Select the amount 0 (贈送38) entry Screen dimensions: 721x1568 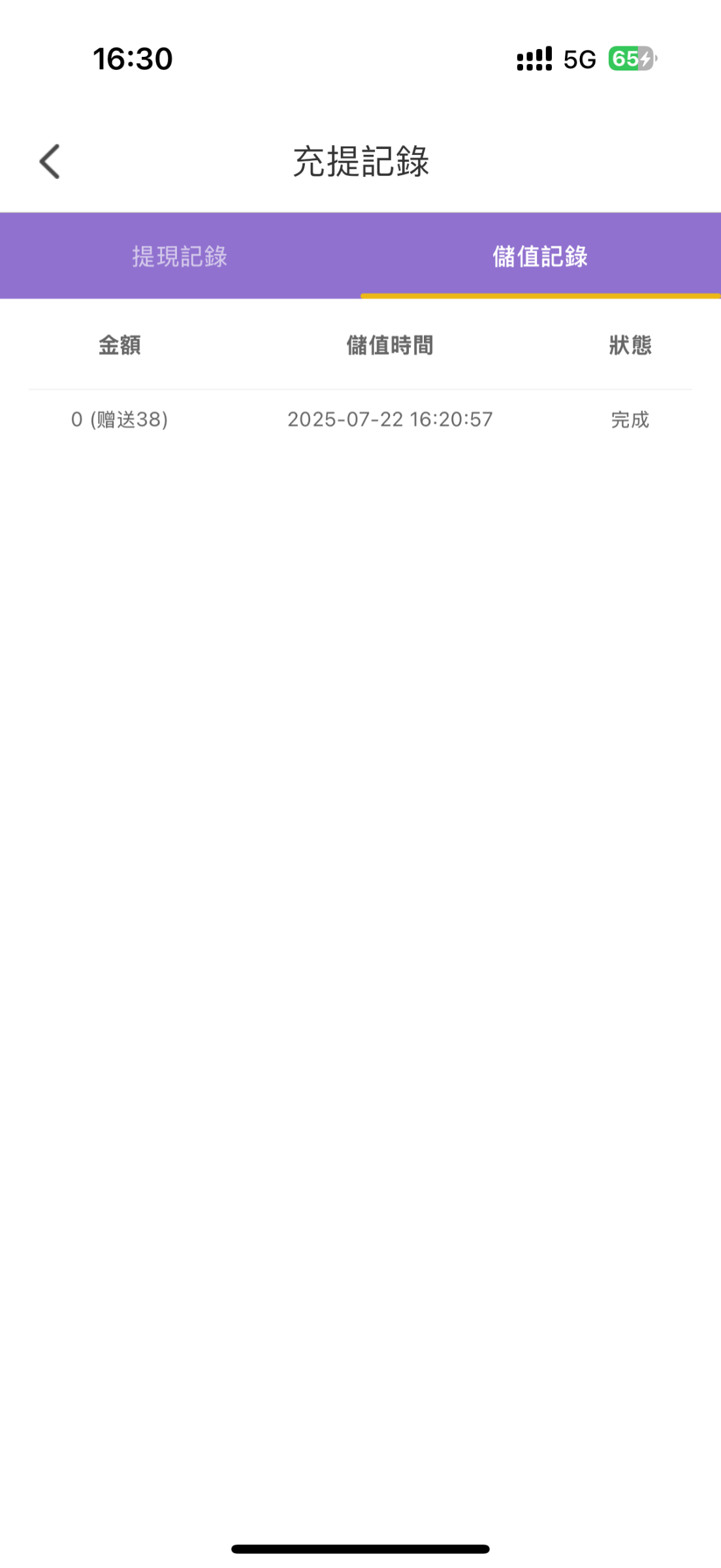(x=120, y=420)
